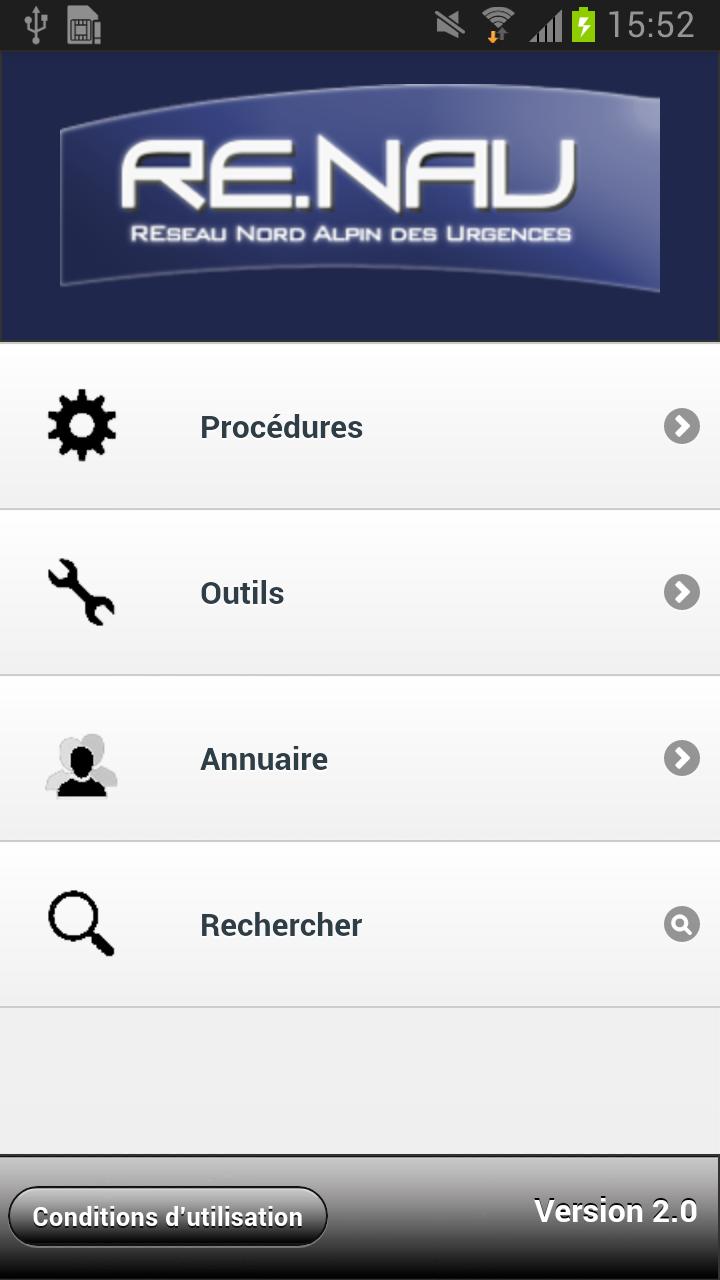Open the Outils menu
The height and width of the screenshot is (1280, 720).
(x=360, y=593)
